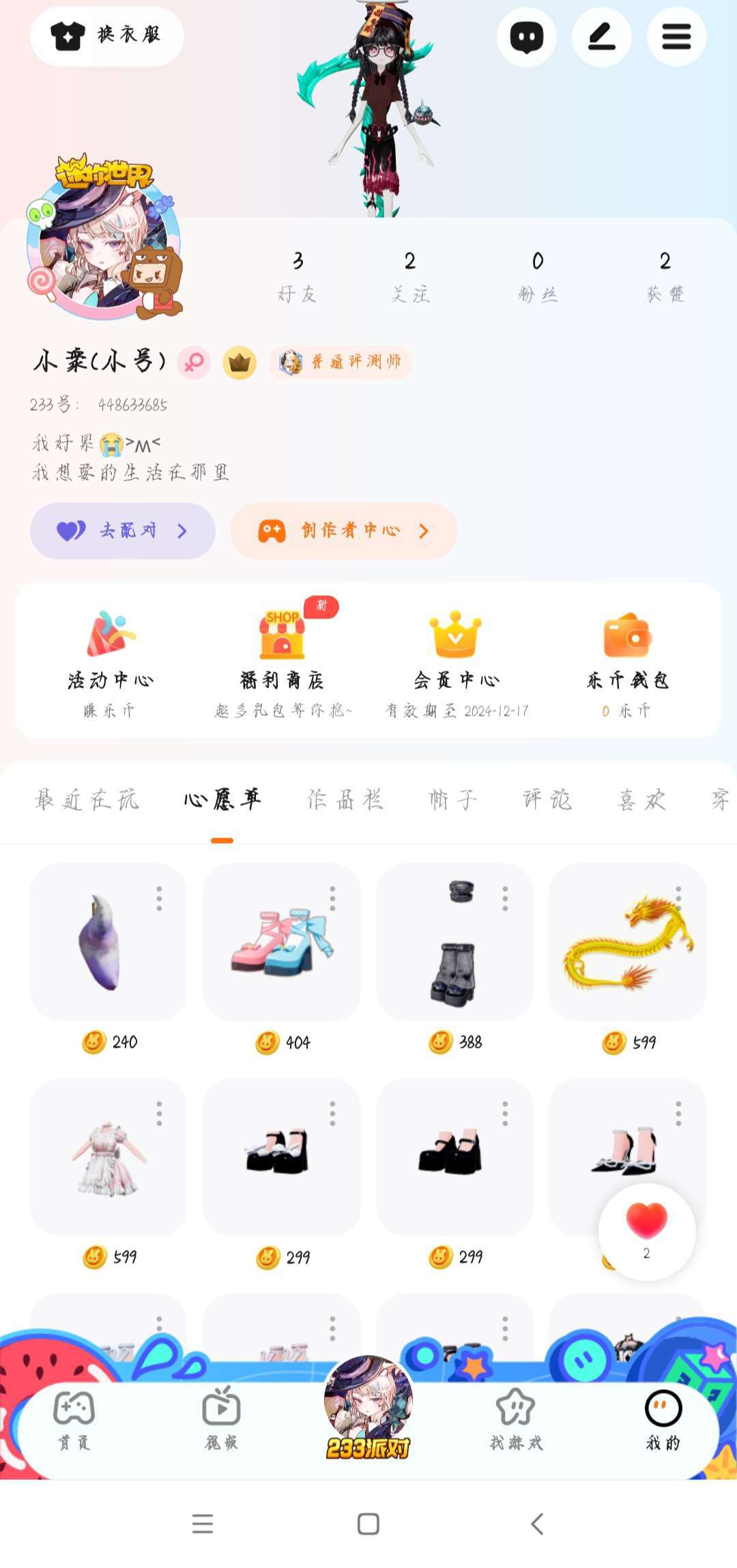Screen dimensions: 737x1568
Task: View the 喜欢 tab
Action: 641,799
